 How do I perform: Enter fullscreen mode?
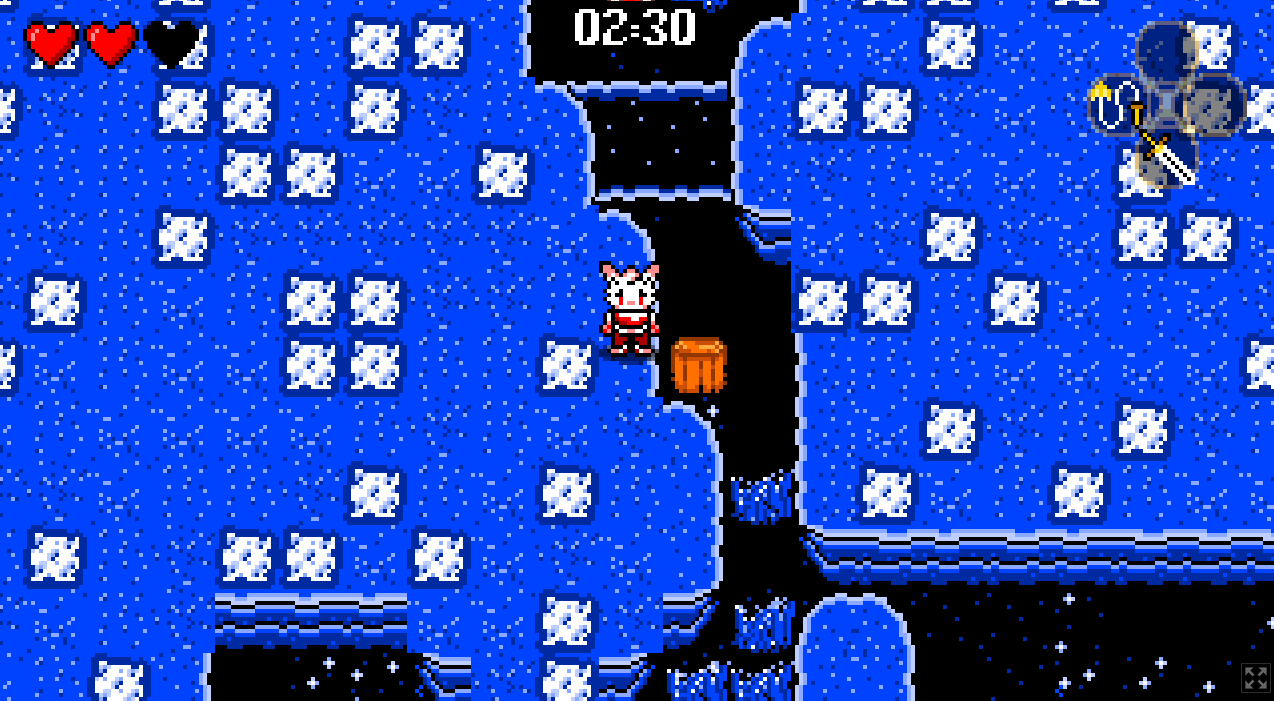click(1255, 677)
